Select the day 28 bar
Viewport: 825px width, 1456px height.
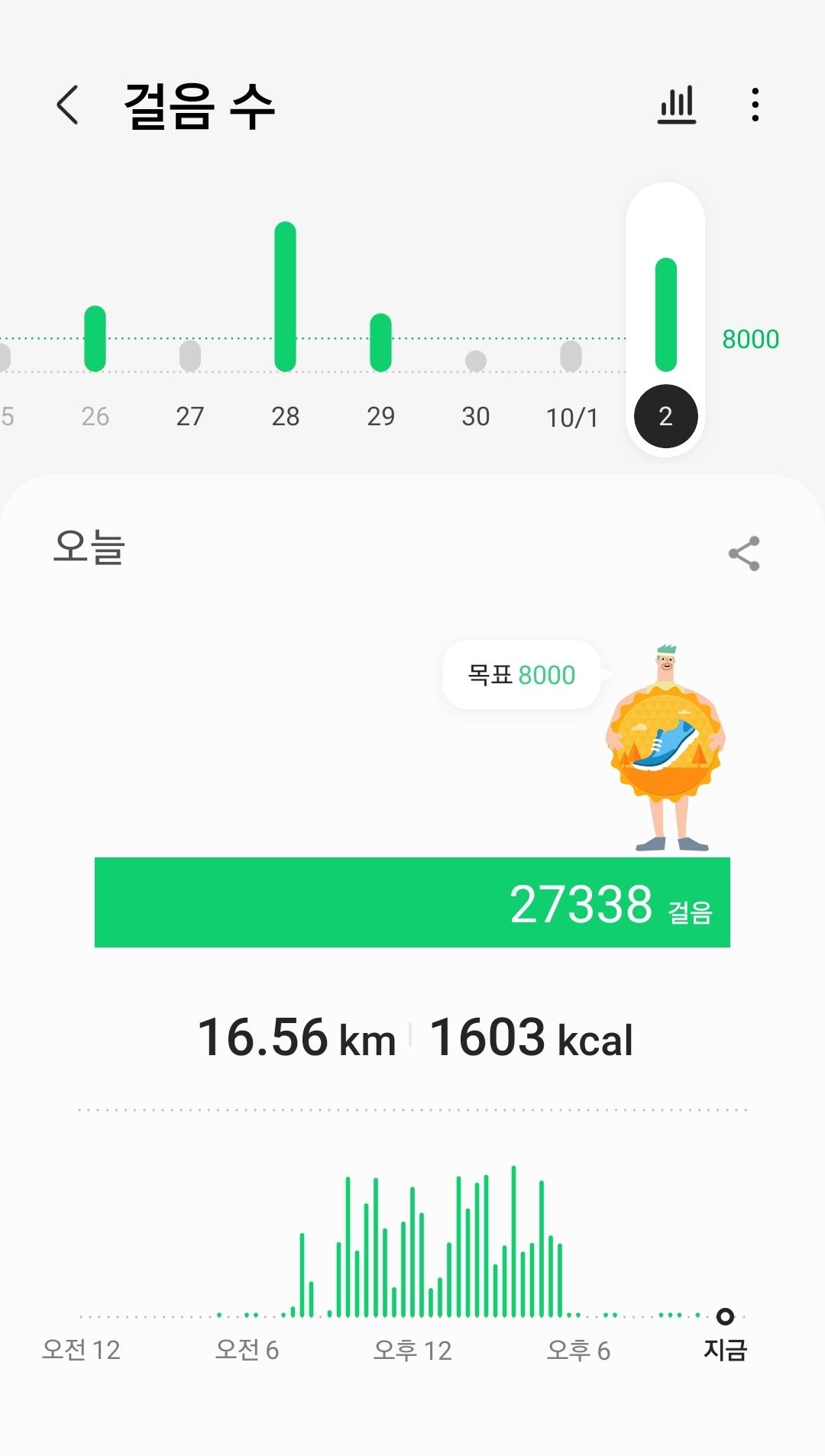pos(285,297)
